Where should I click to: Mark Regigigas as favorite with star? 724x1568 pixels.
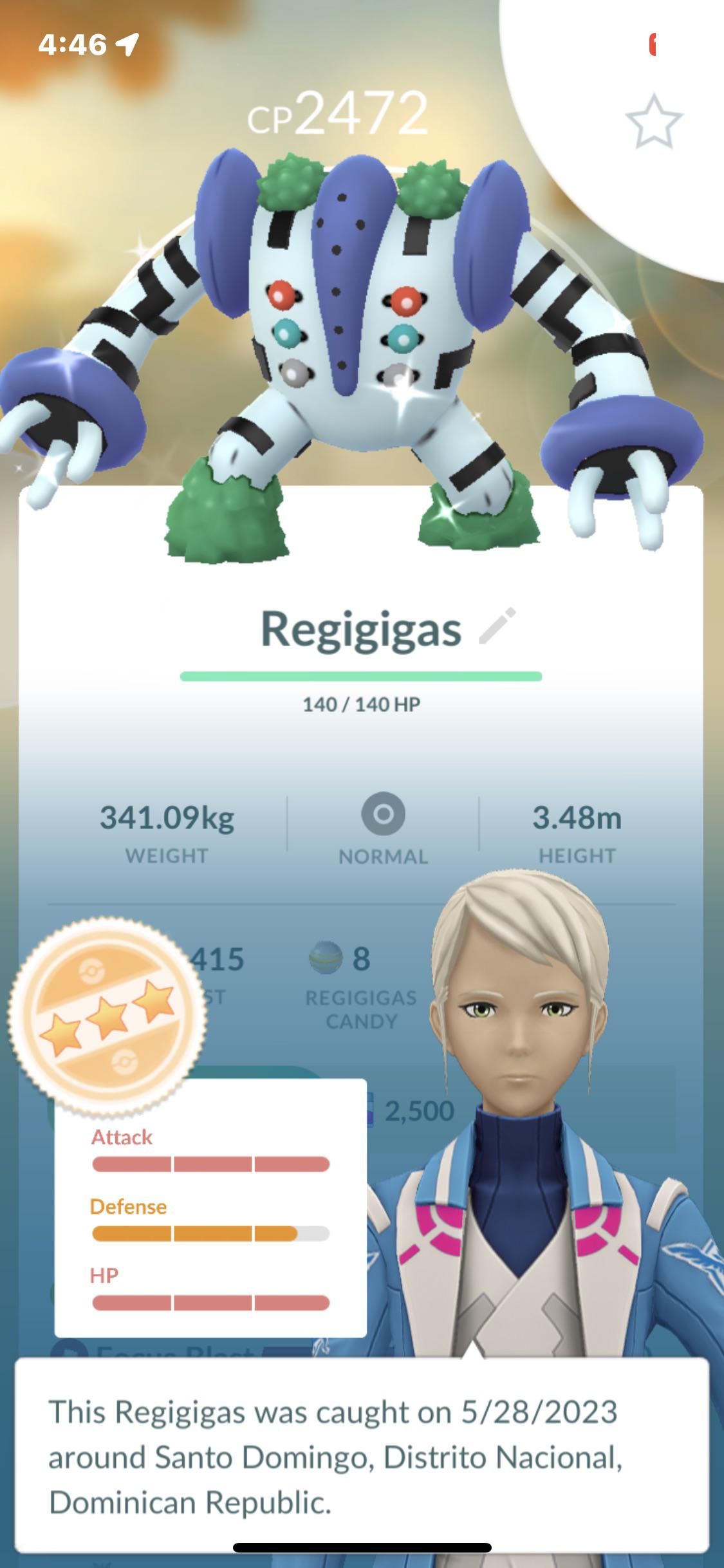click(653, 122)
